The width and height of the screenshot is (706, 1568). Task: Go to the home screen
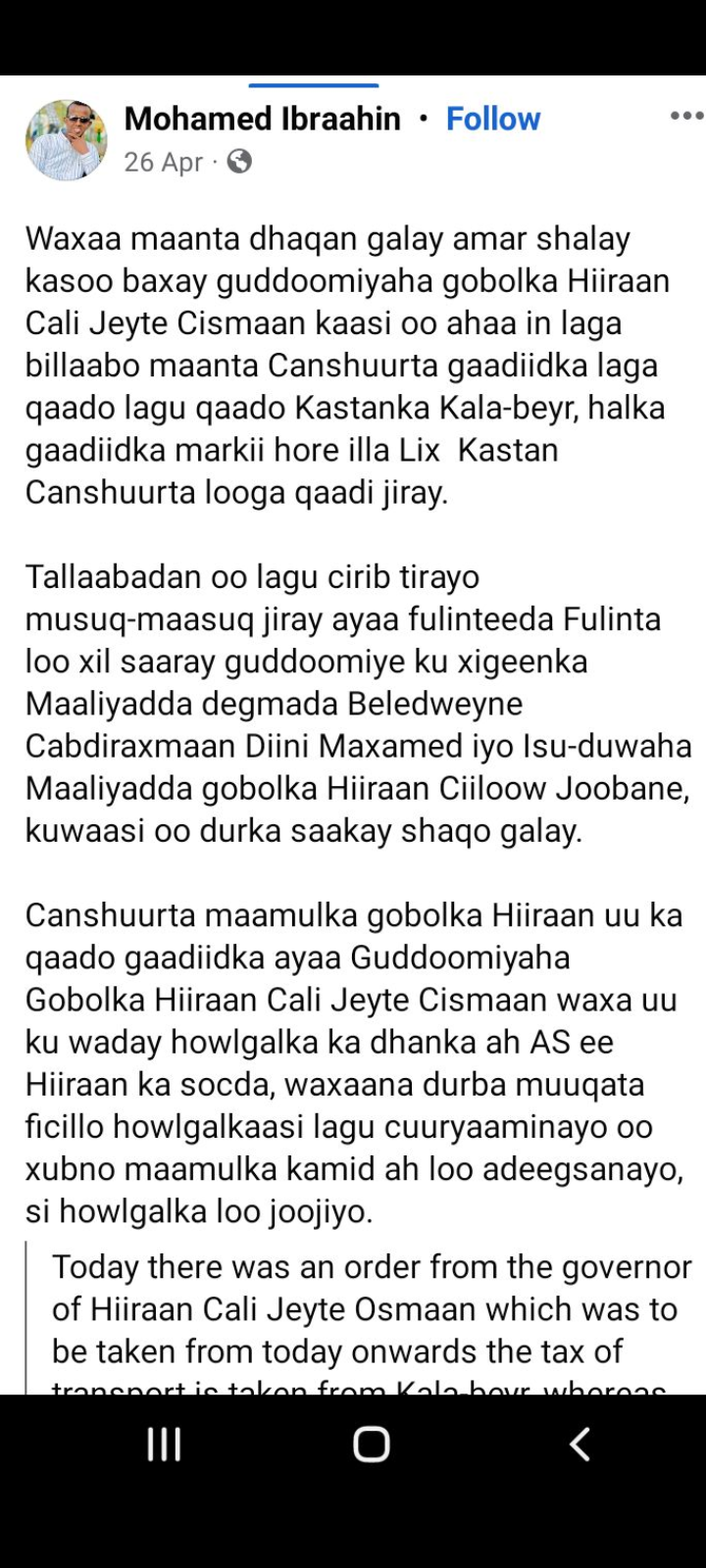(x=372, y=1444)
